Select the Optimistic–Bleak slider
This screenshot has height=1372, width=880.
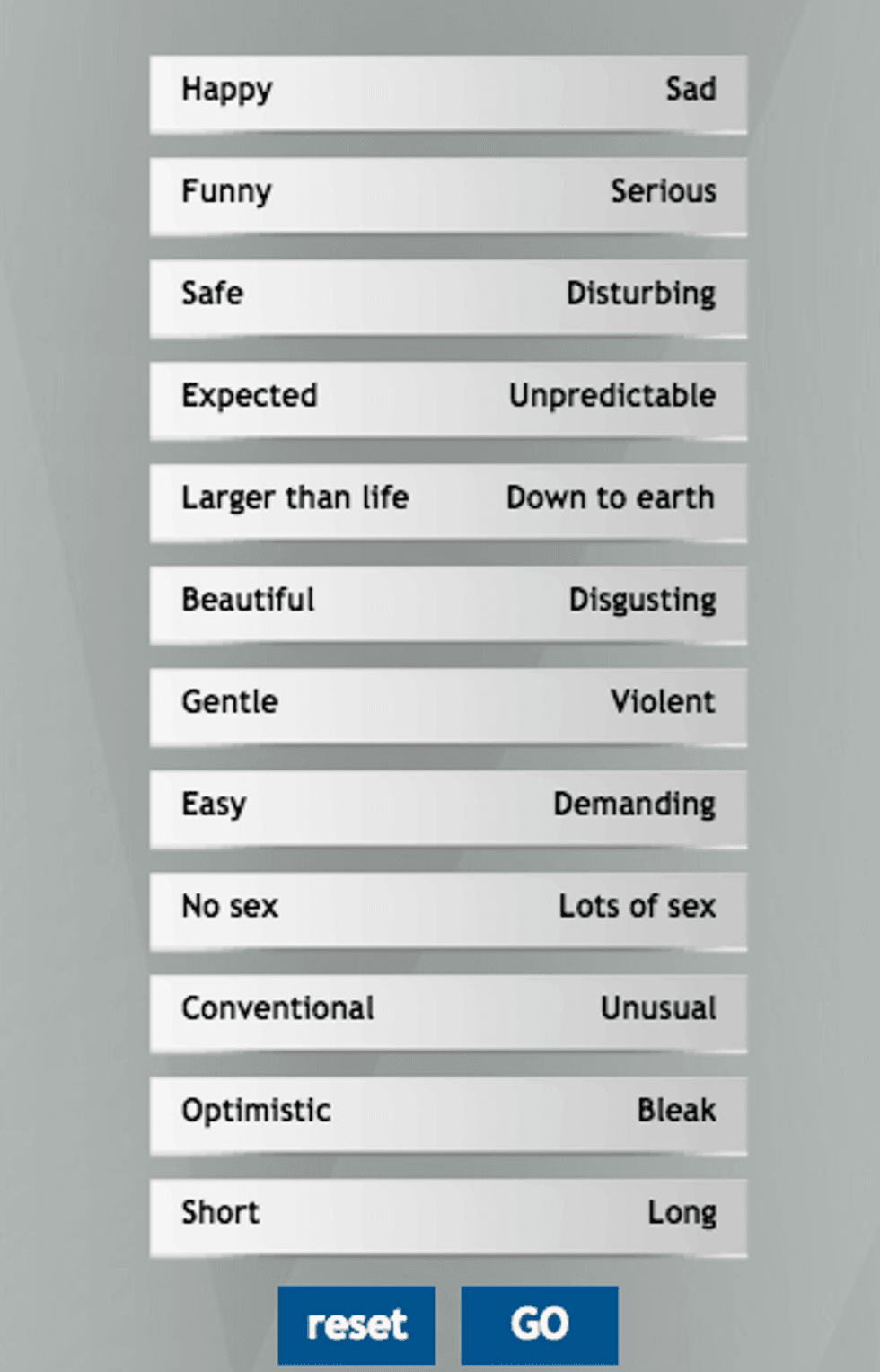[447, 1113]
